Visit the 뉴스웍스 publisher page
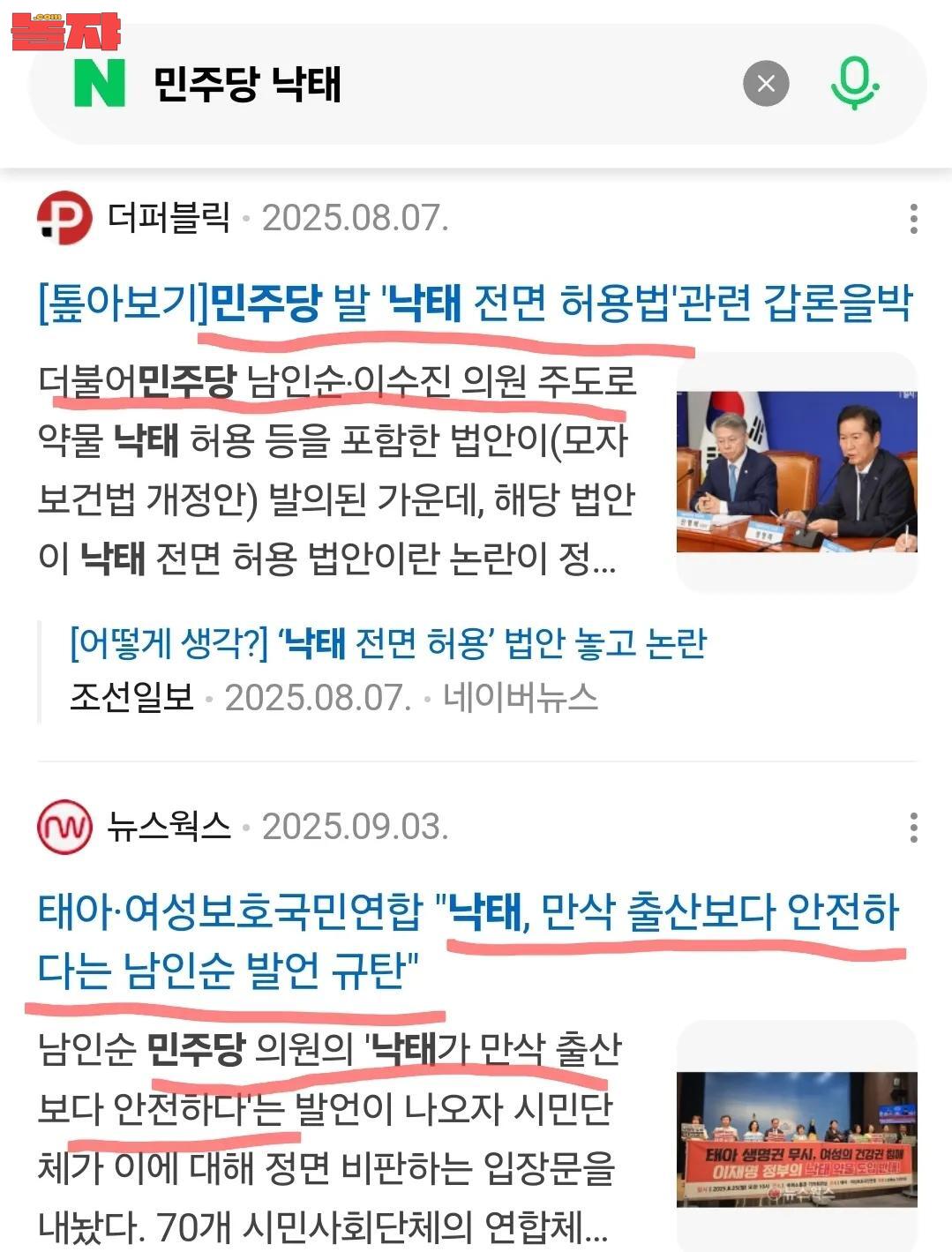 pos(168,827)
